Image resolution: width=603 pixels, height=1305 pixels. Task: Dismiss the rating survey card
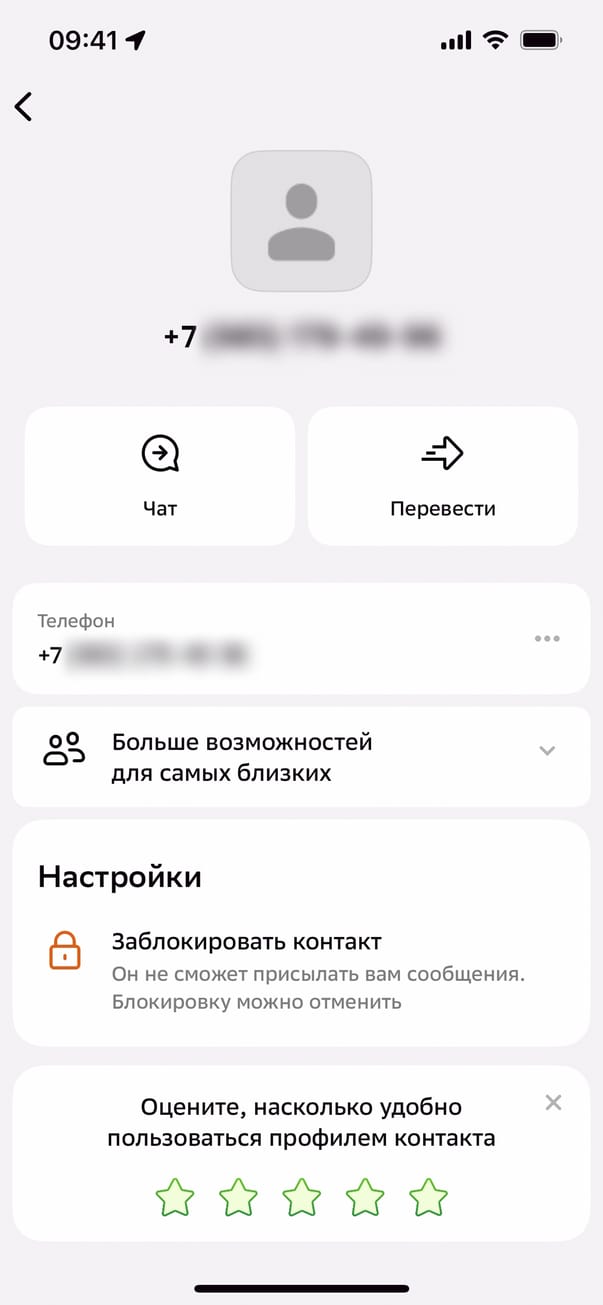pos(553,1103)
